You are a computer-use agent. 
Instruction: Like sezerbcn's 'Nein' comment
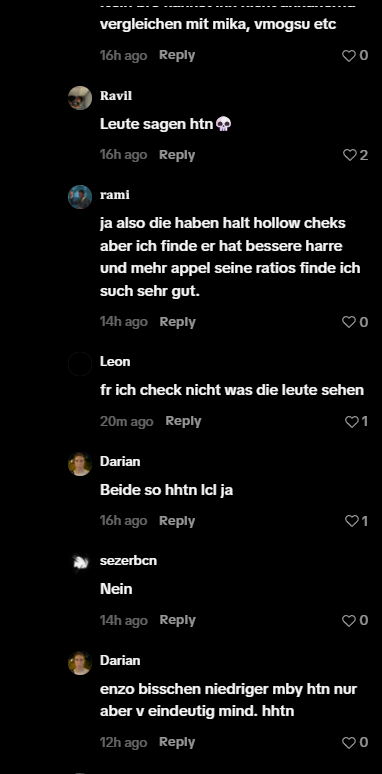coord(349,620)
